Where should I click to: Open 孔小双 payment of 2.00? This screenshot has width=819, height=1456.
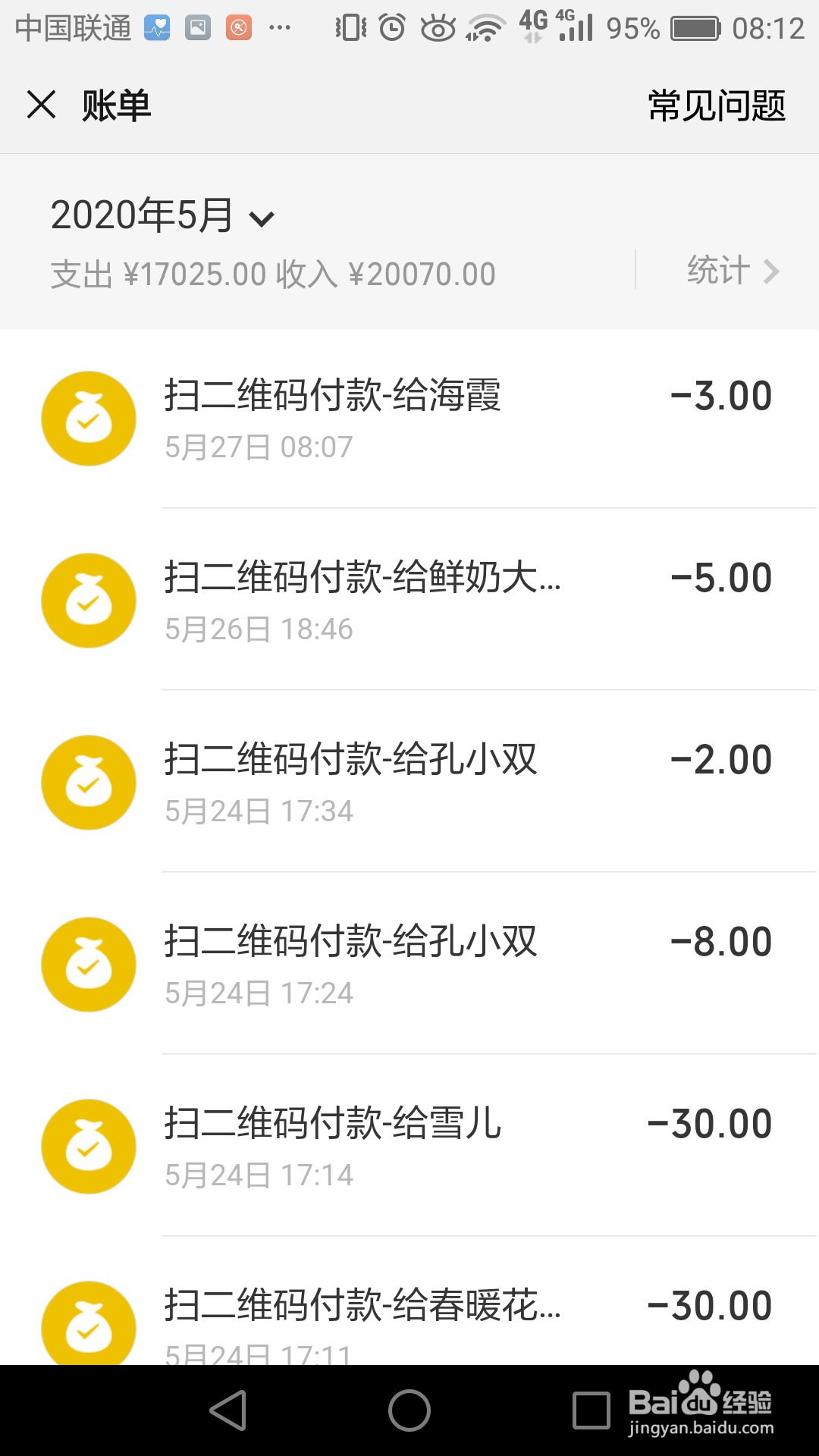pos(409,782)
